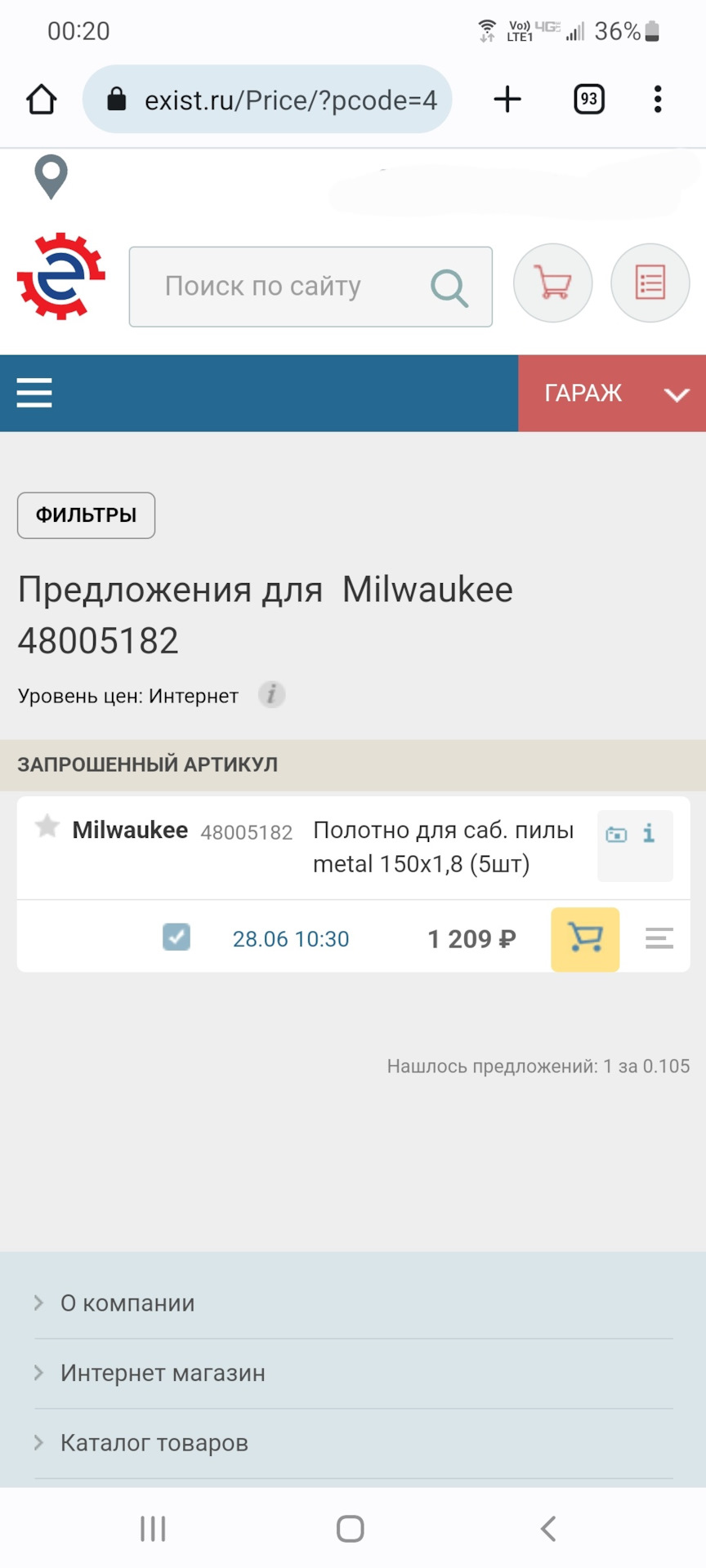This screenshot has height=1568, width=706.
Task: Open the tab switcher showing 93 tabs
Action: (x=588, y=100)
